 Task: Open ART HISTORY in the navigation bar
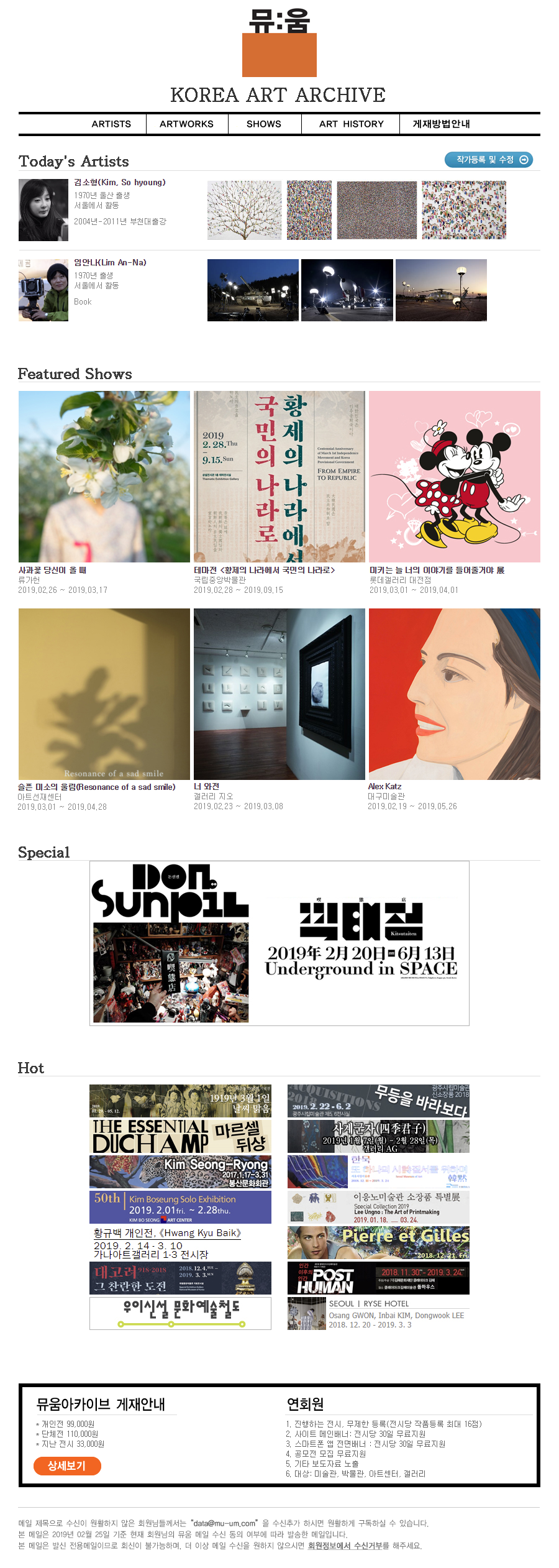point(351,124)
